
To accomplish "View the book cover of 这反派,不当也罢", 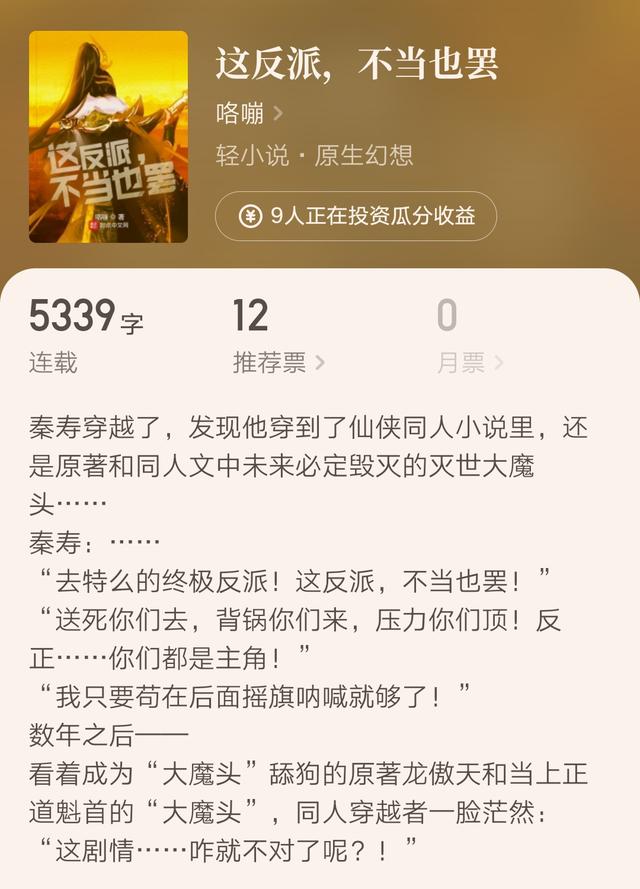I will [x=108, y=137].
